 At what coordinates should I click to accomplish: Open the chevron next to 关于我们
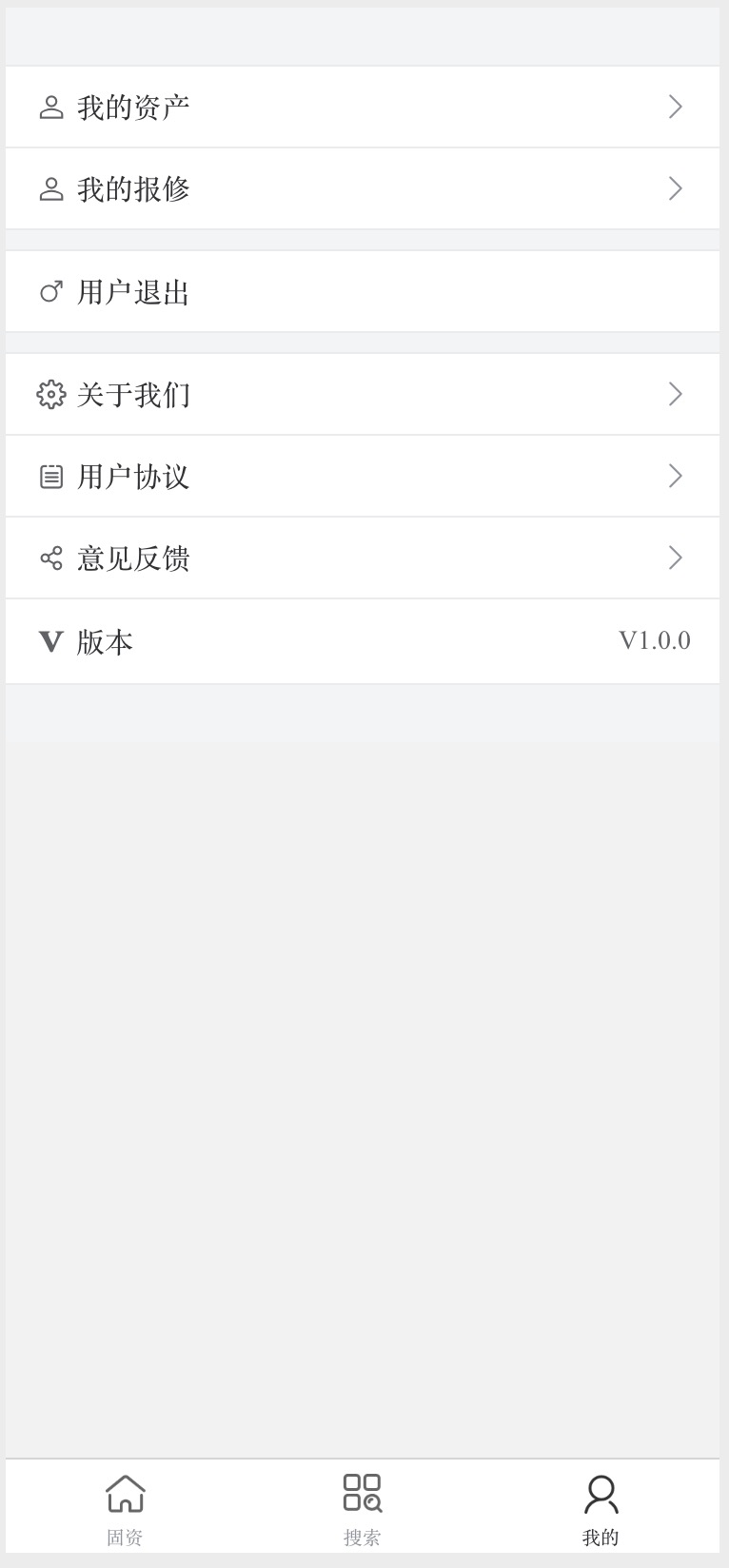(676, 393)
